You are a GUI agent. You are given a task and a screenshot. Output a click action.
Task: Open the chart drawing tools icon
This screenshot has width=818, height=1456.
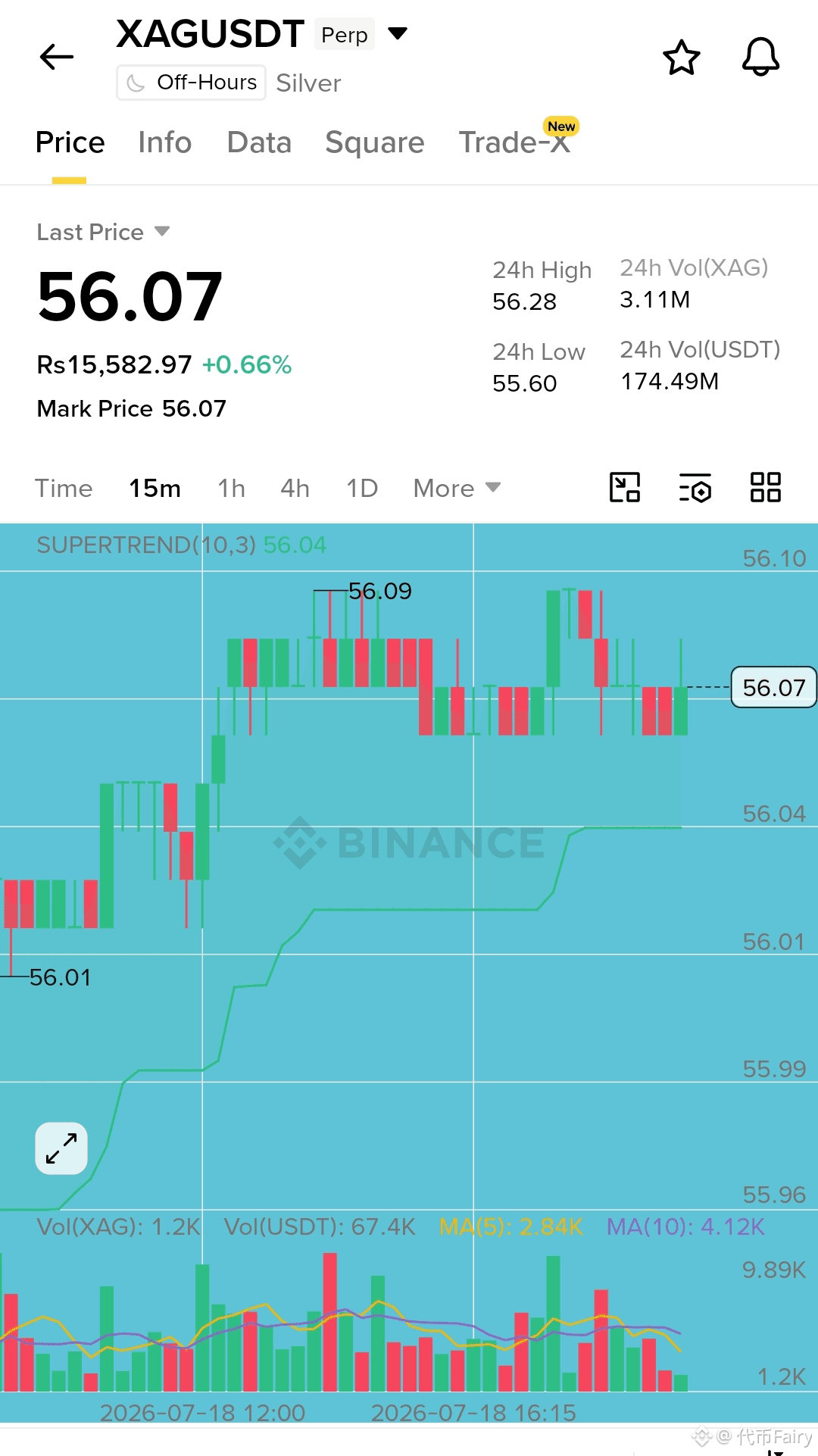tap(625, 487)
